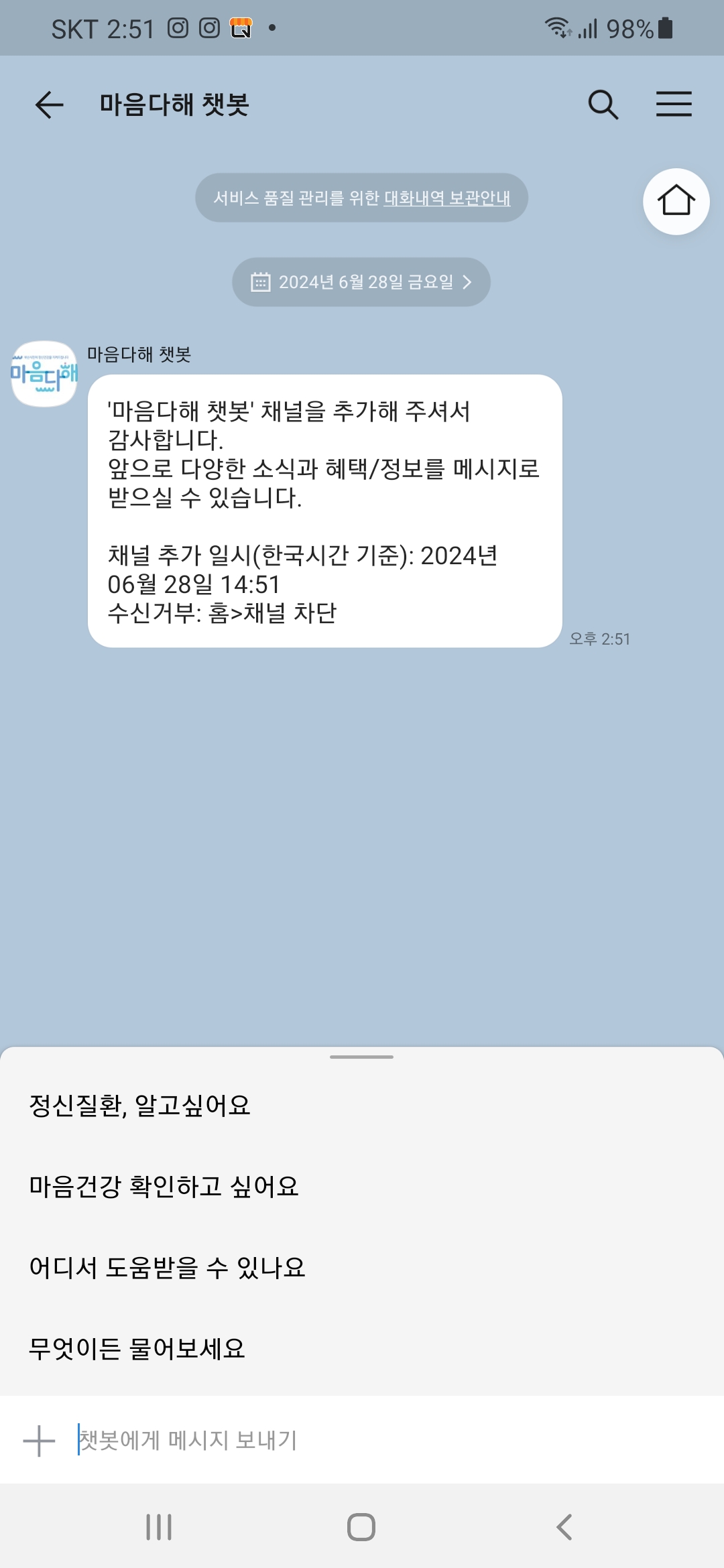
Task: Open the date chip 2024년 6월 28일 금요일
Action: pos(361,282)
